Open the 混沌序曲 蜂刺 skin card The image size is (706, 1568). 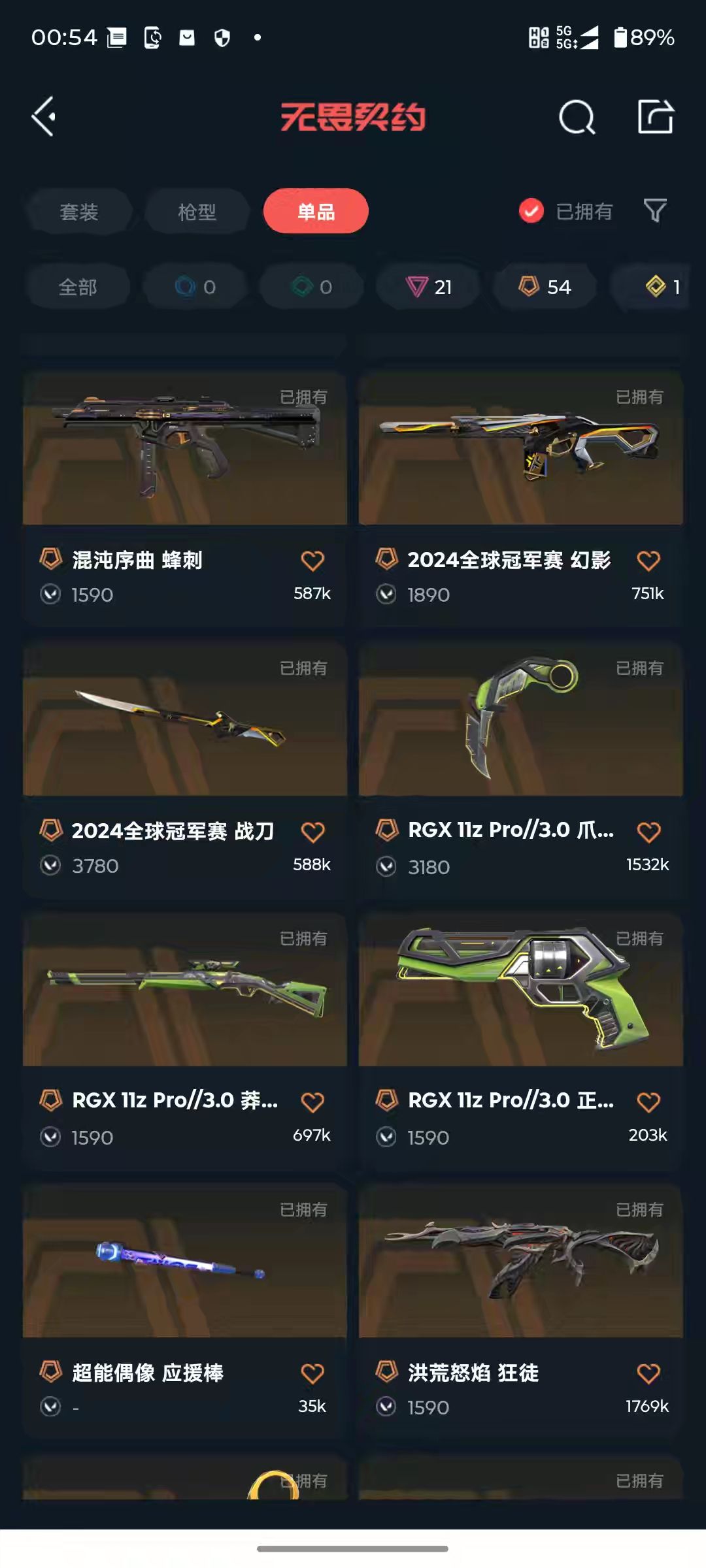click(185, 499)
